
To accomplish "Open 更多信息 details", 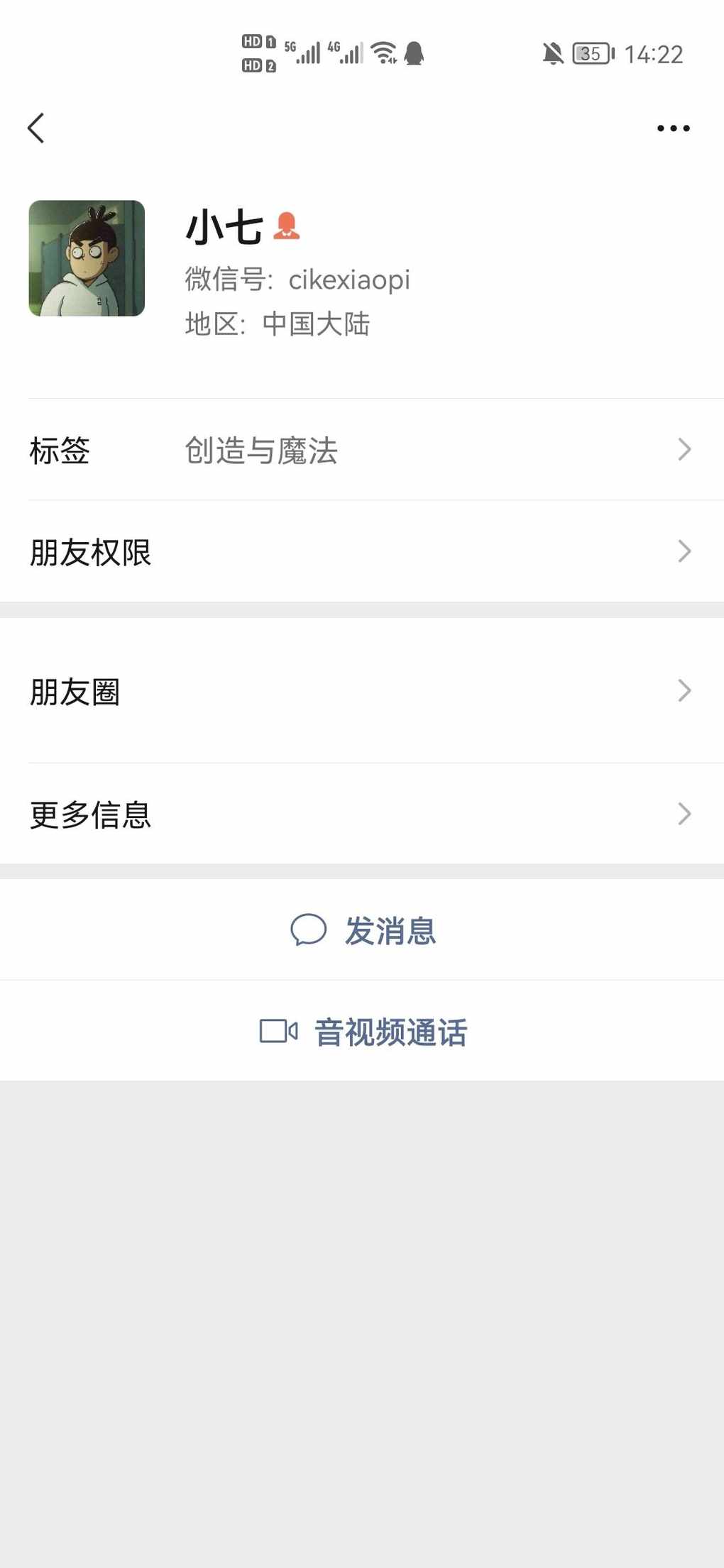I will 362,814.
